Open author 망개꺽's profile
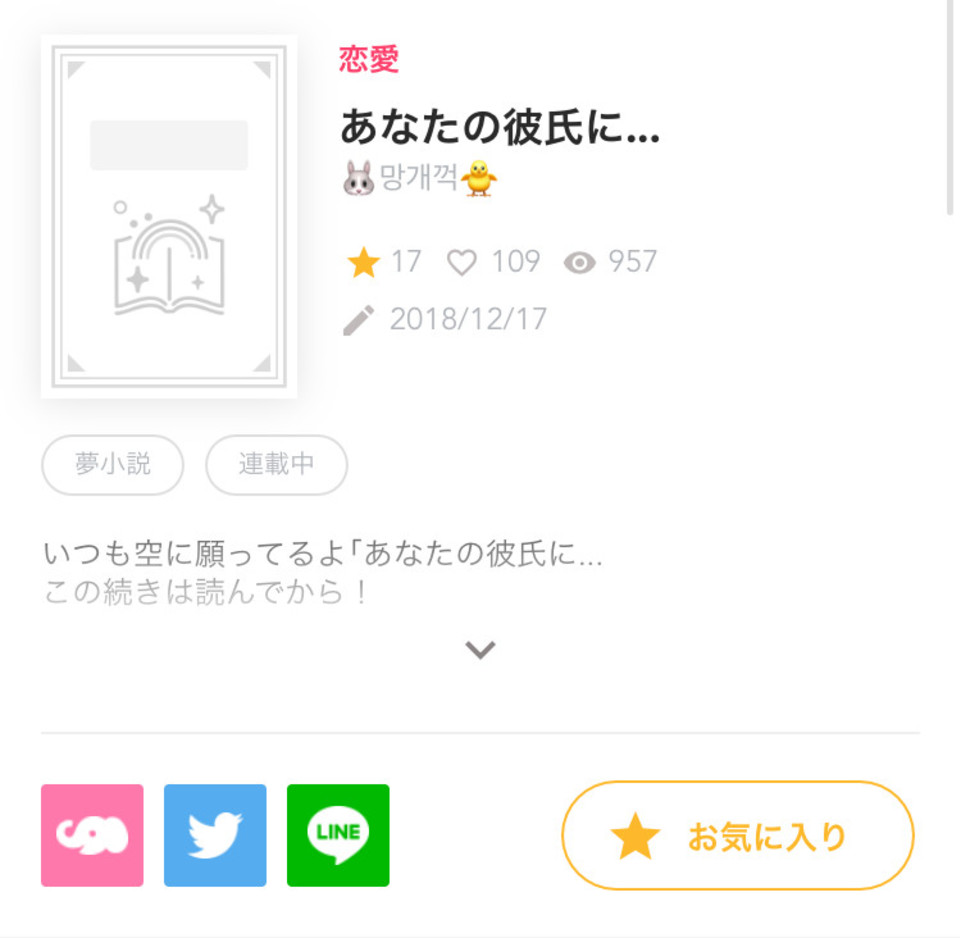Viewport: 960px width, 938px height. 419,180
